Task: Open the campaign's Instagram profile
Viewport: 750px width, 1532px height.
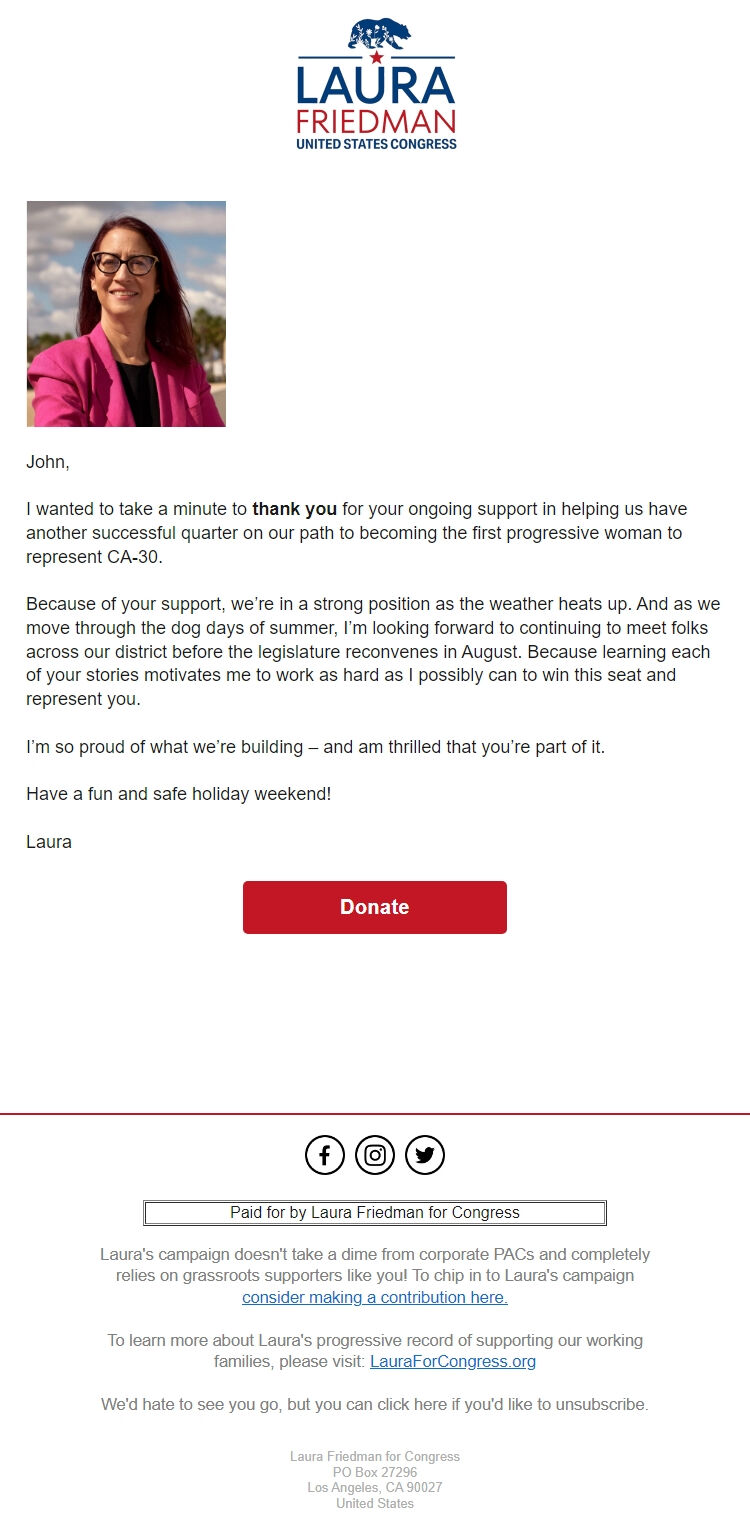Action: pyautogui.click(x=375, y=1154)
